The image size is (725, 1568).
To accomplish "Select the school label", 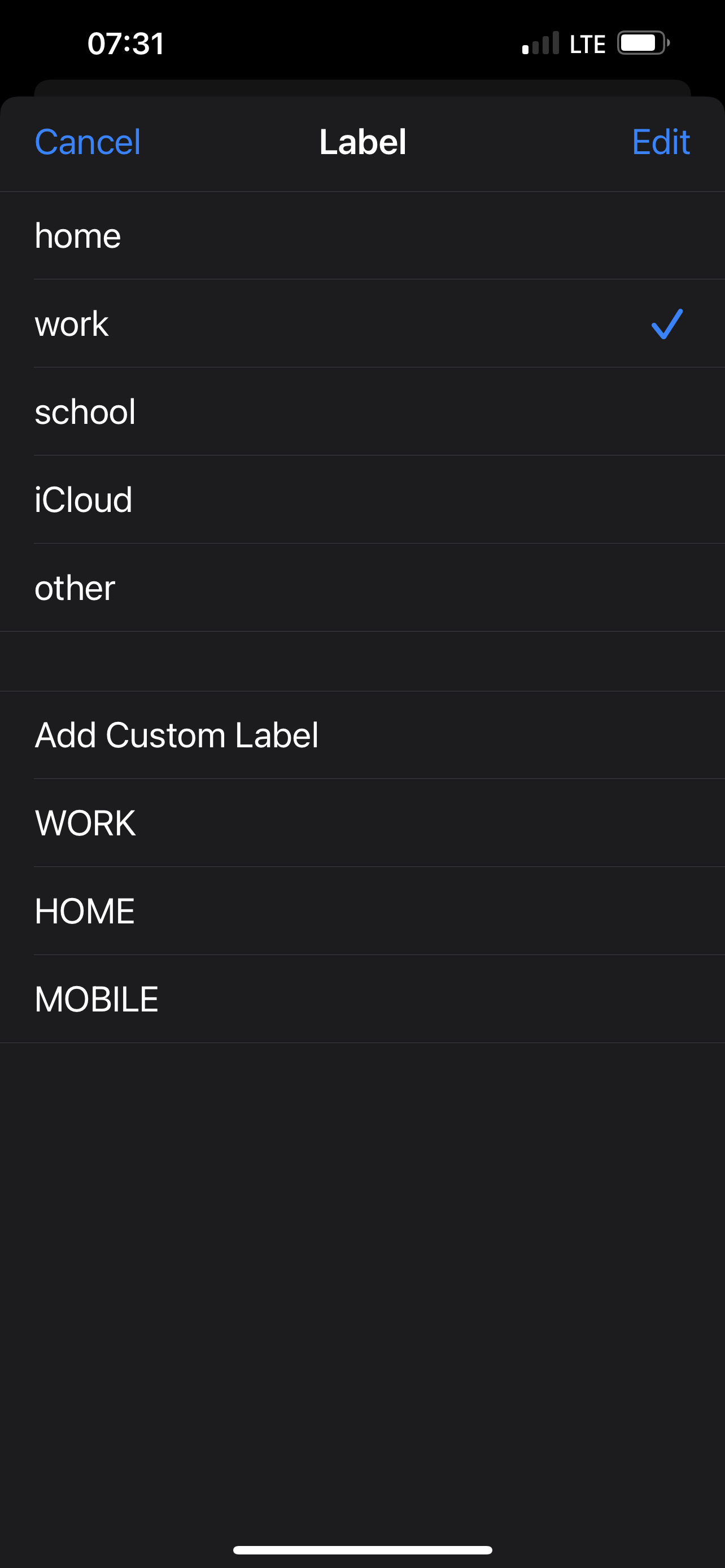I will (85, 412).
